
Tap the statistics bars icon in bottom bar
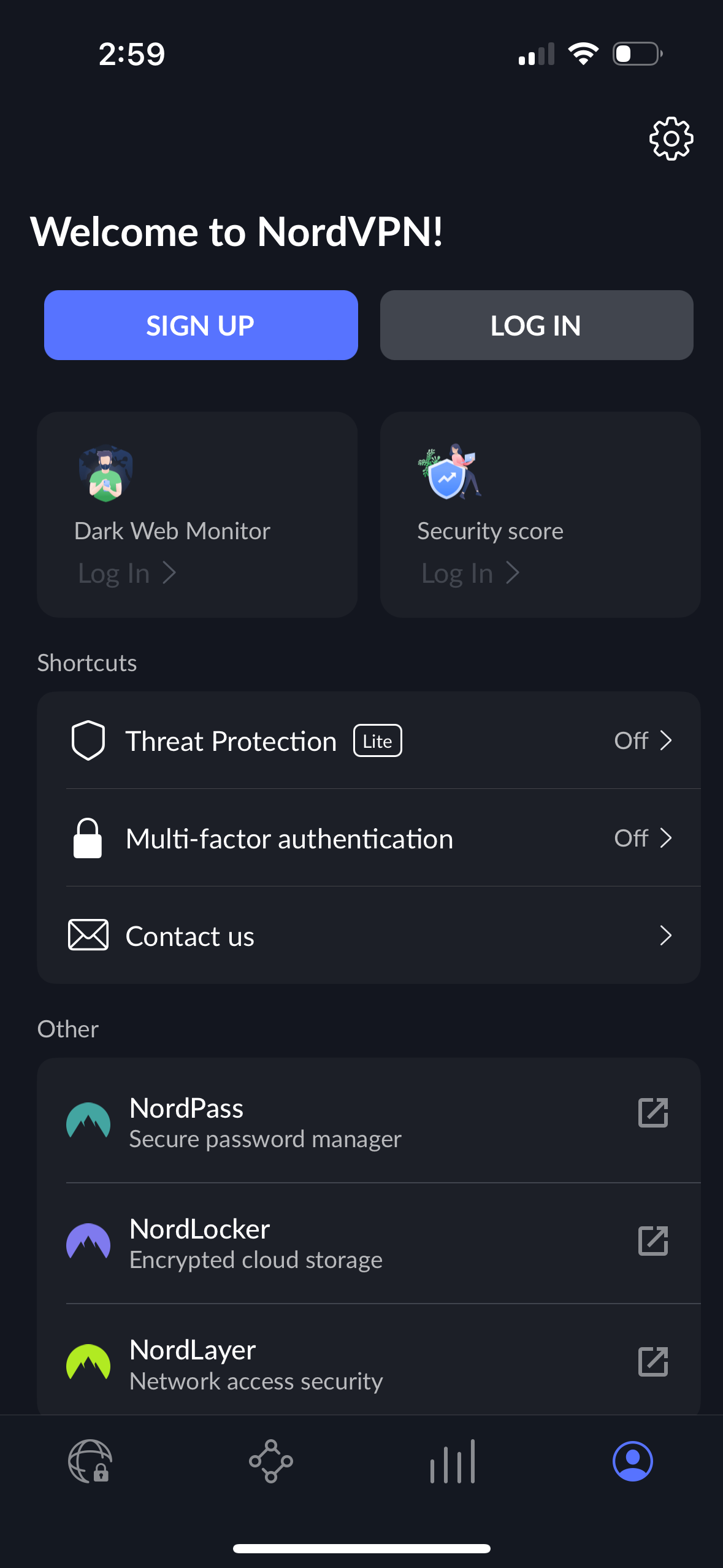[452, 1462]
